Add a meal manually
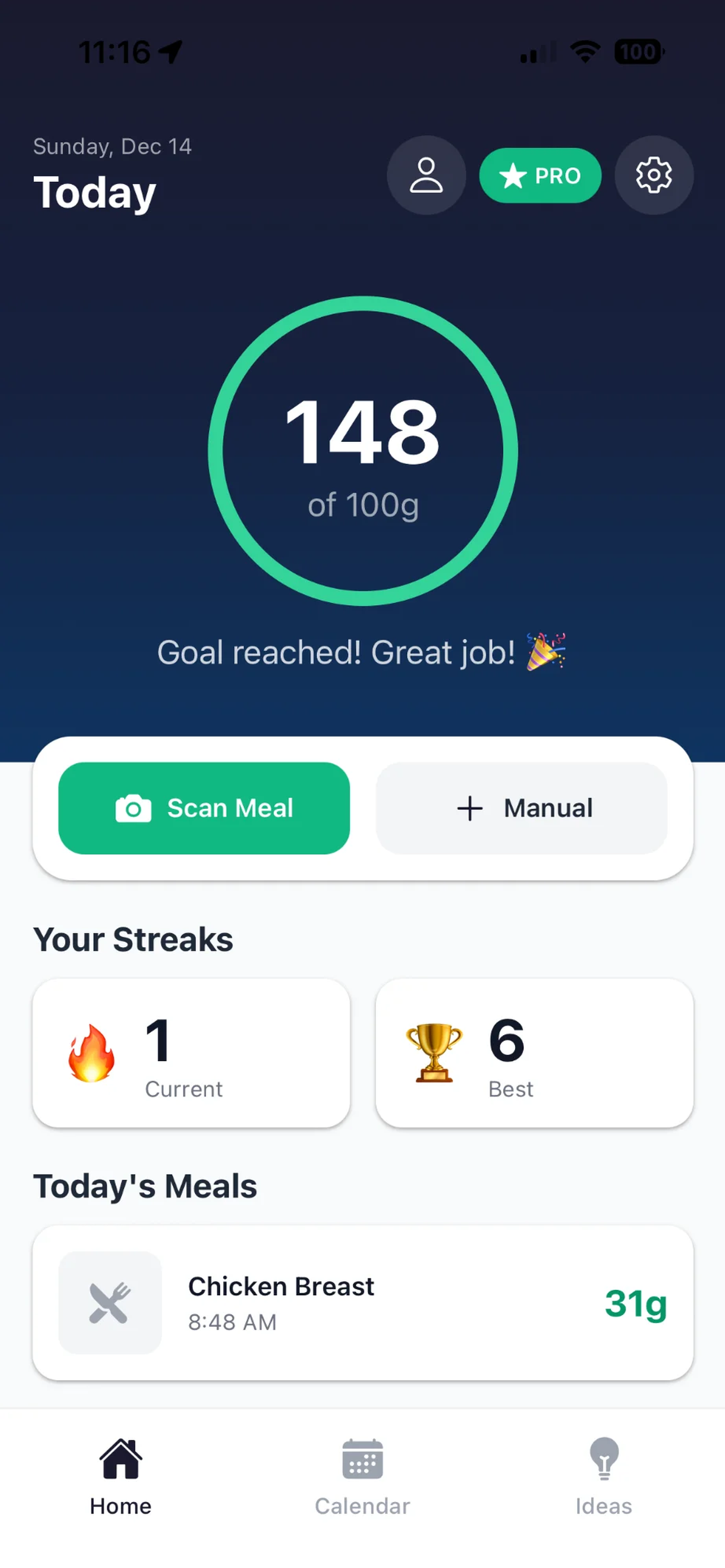Viewport: 725px width, 1568px height. pos(522,808)
